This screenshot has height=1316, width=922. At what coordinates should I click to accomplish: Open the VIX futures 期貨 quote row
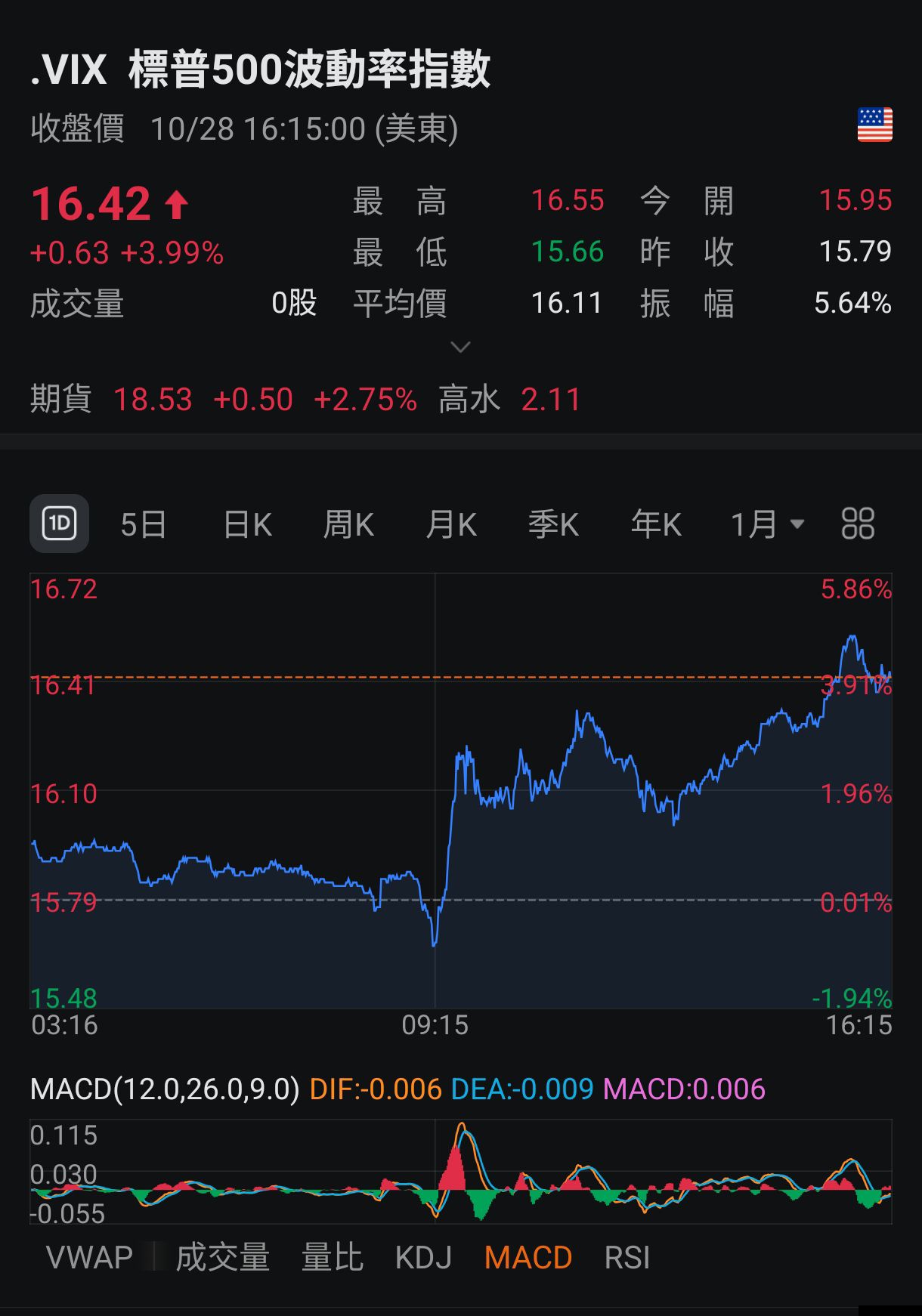(306, 399)
